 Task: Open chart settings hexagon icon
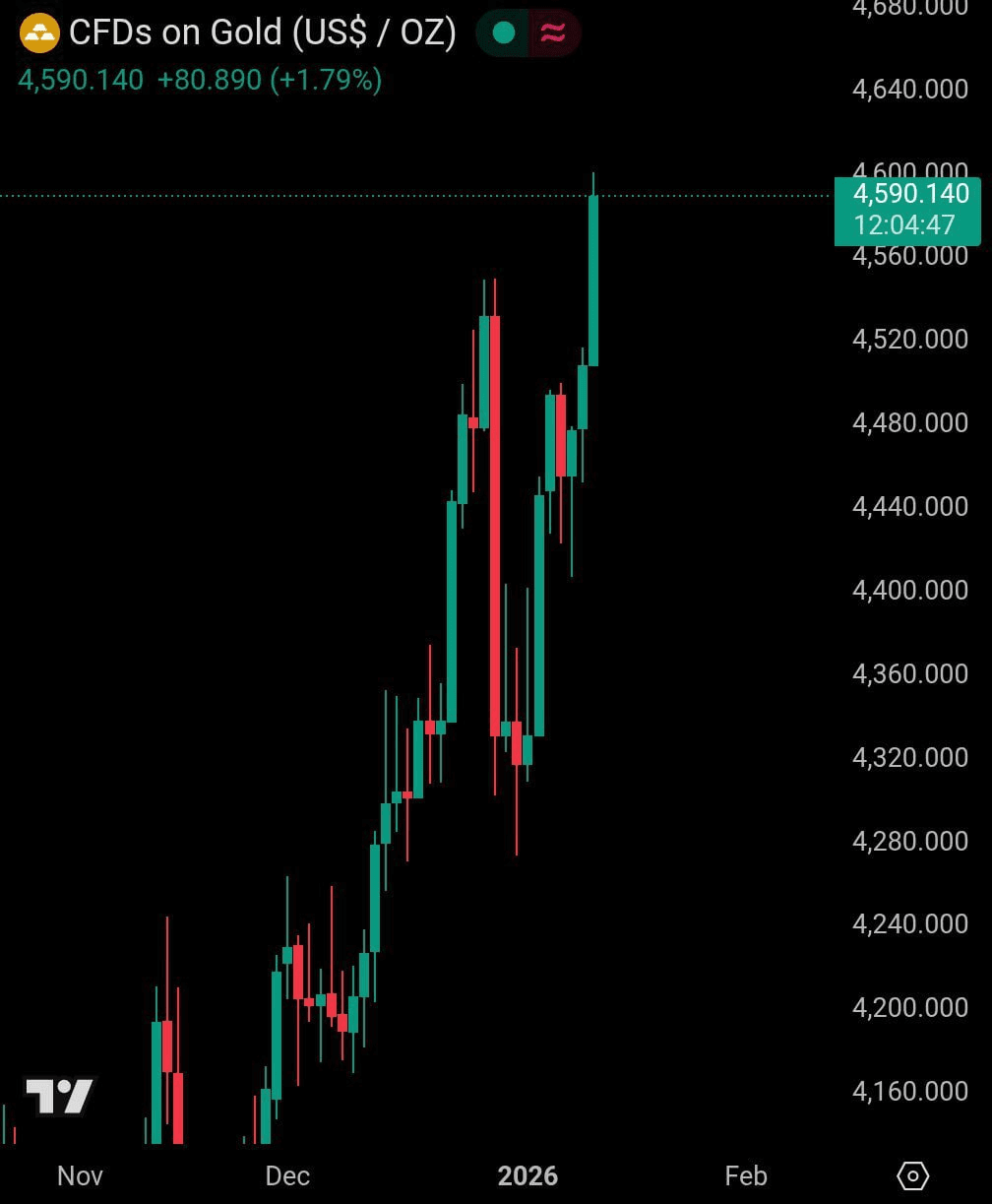912,1175
